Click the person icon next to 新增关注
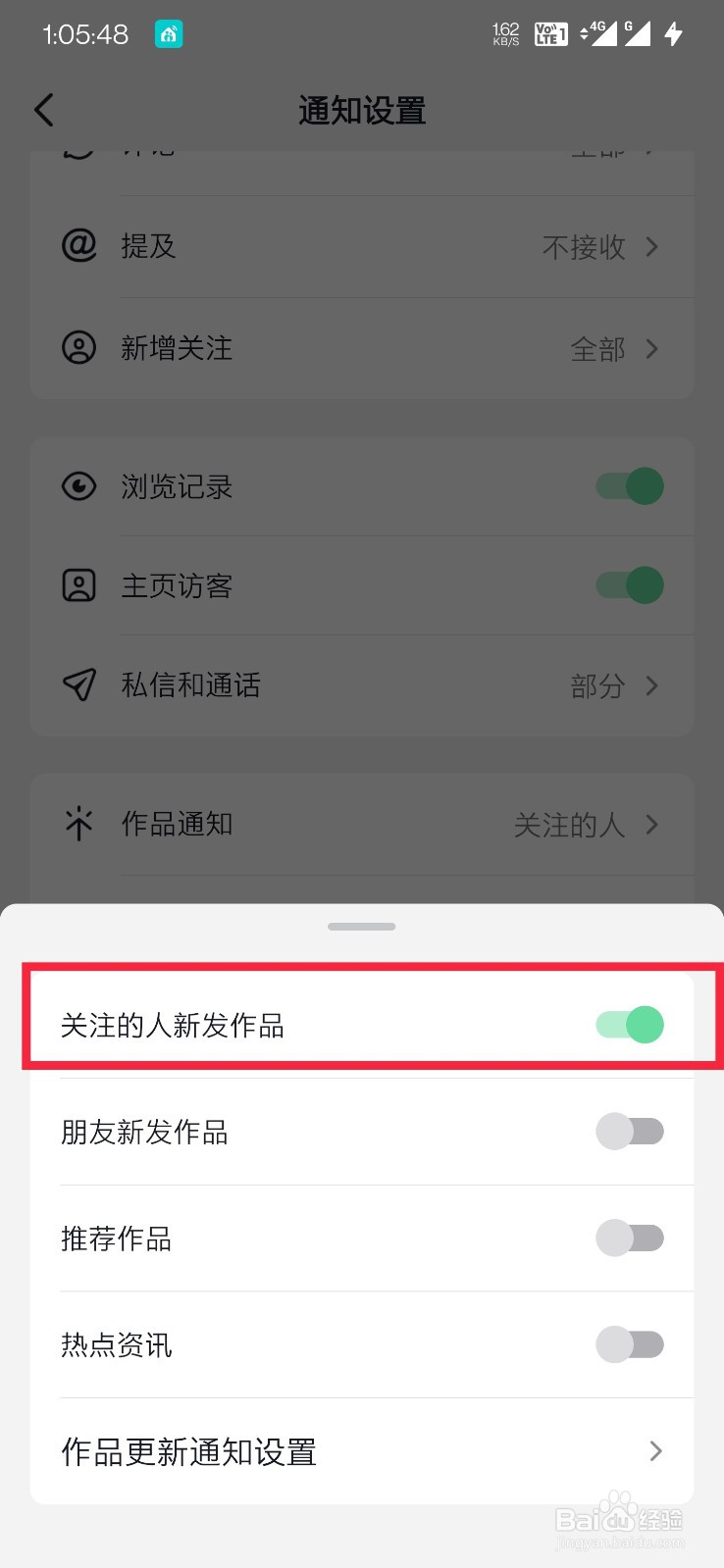The height and width of the screenshot is (1568, 724). (79, 348)
